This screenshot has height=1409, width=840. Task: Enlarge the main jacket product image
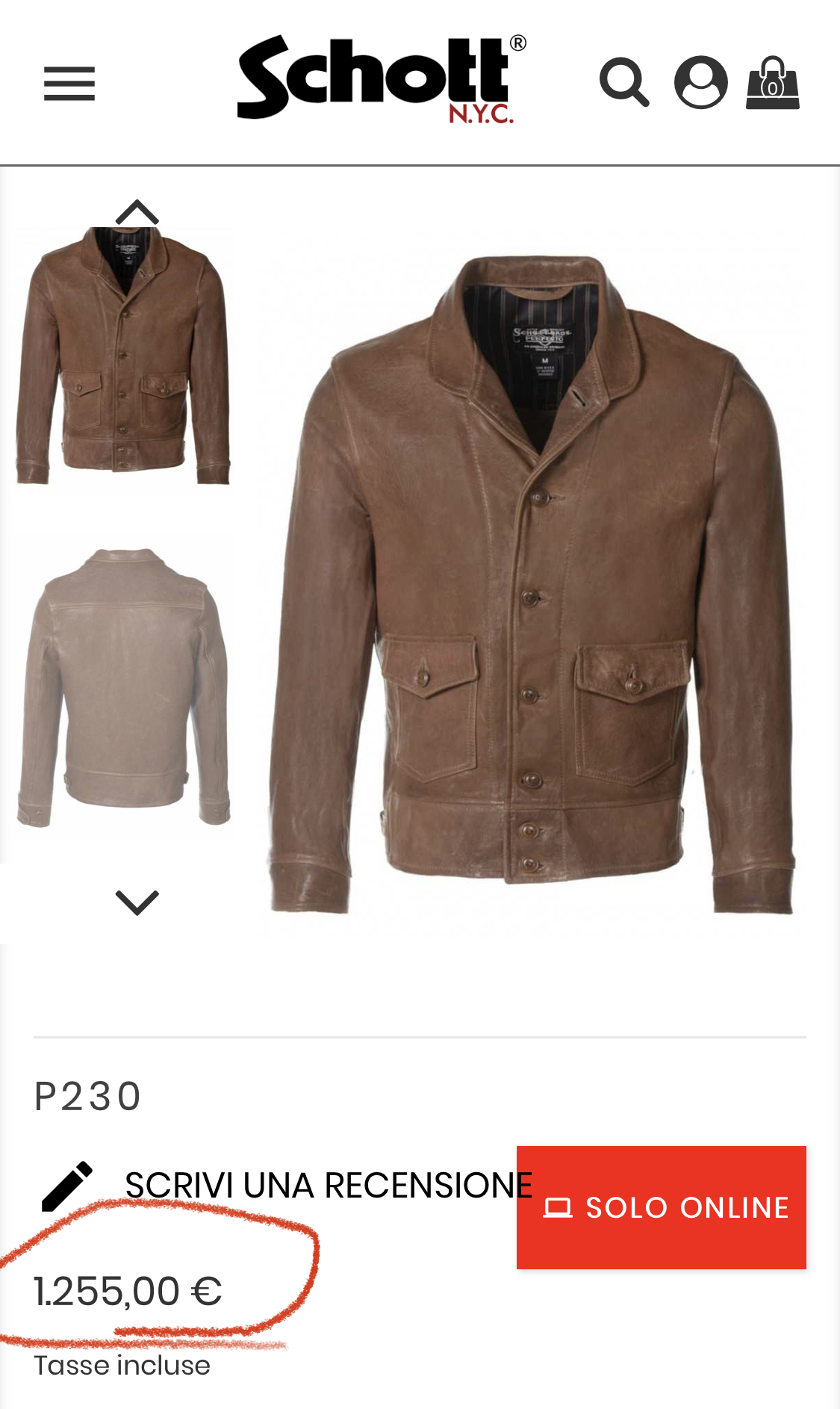pyautogui.click(x=532, y=583)
